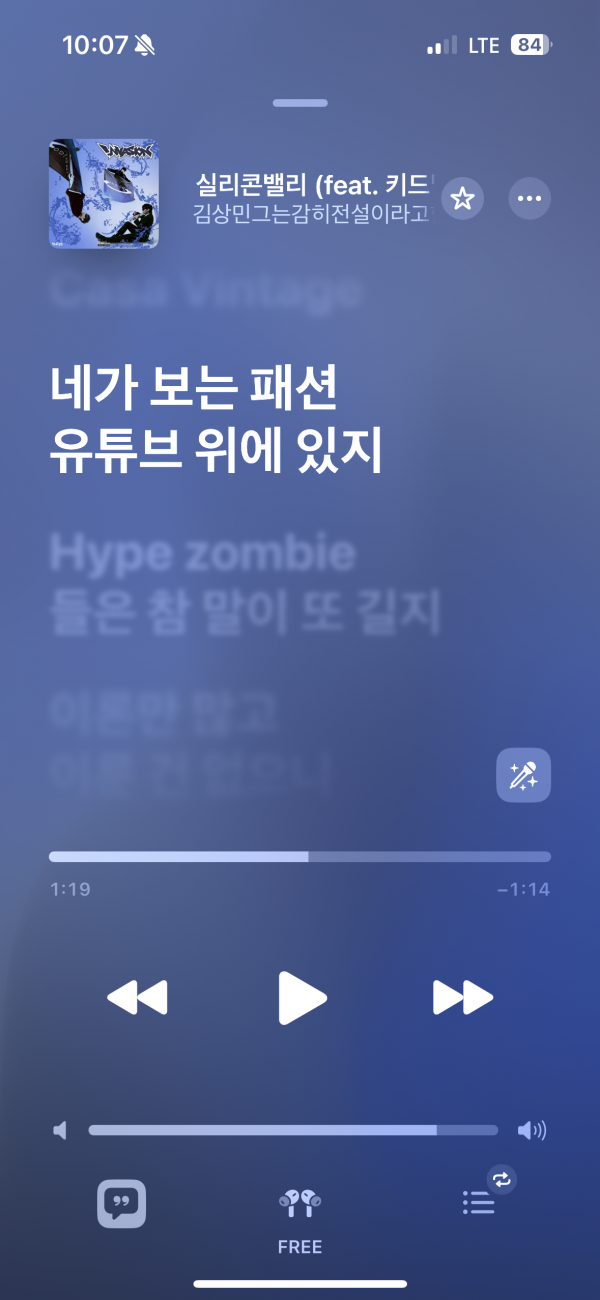Viewport: 600px width, 1300px height.
Task: Open the three-dot more options menu
Action: (530, 198)
